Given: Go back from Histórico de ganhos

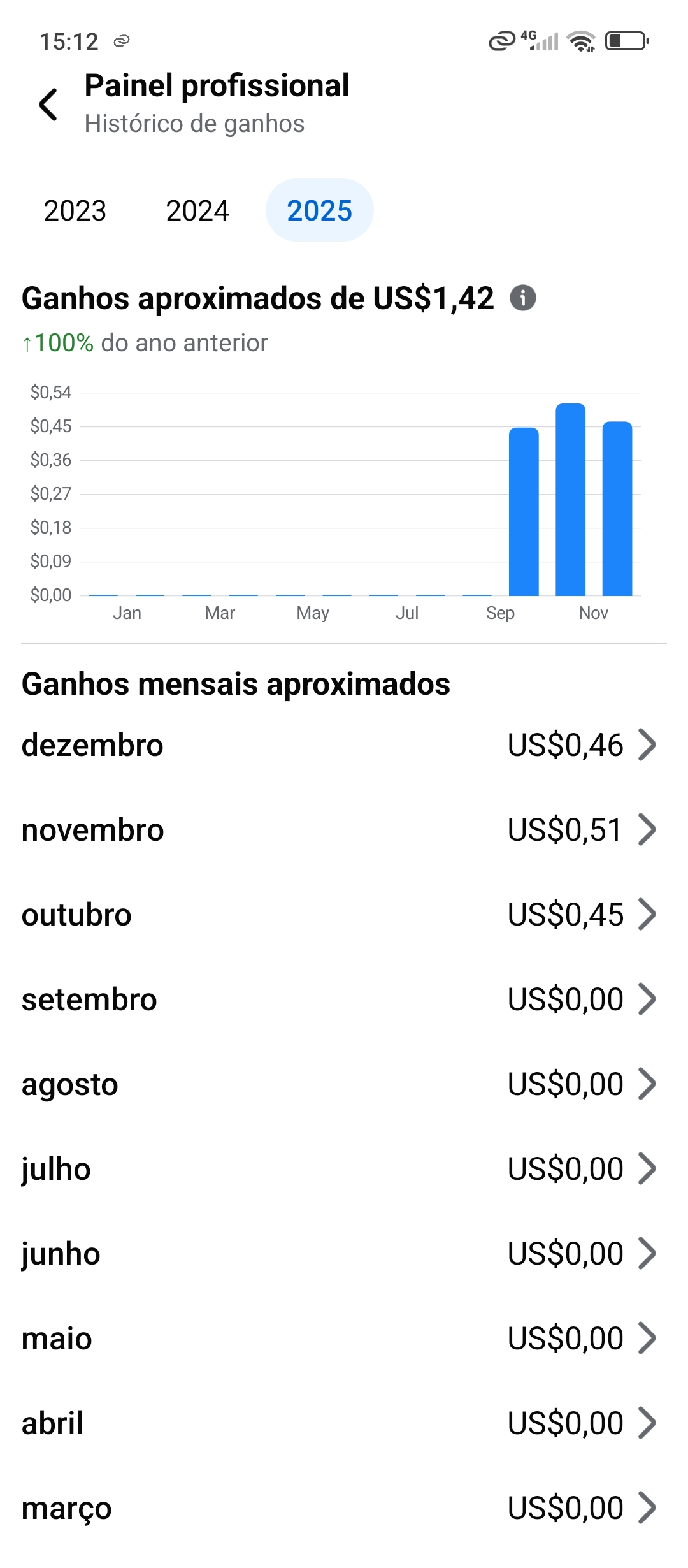Looking at the screenshot, I should (x=48, y=105).
